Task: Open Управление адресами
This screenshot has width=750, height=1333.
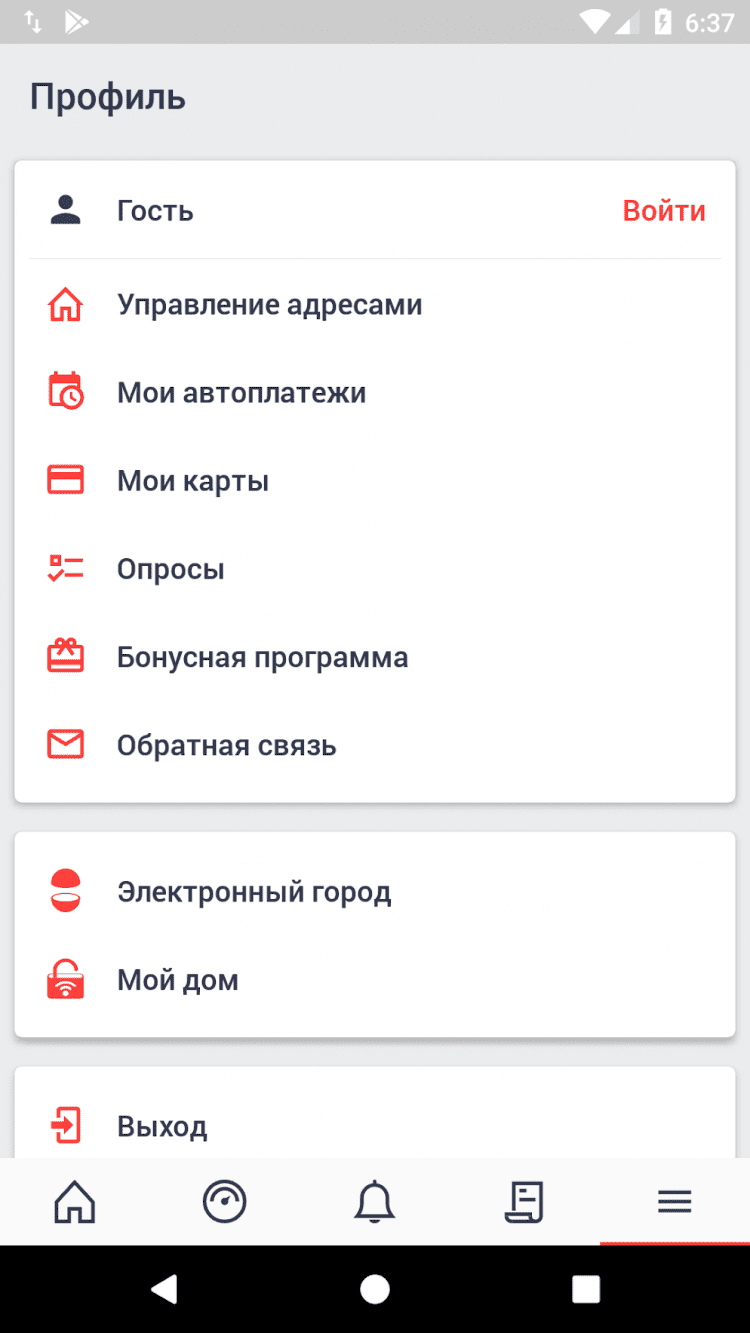Action: coord(270,305)
